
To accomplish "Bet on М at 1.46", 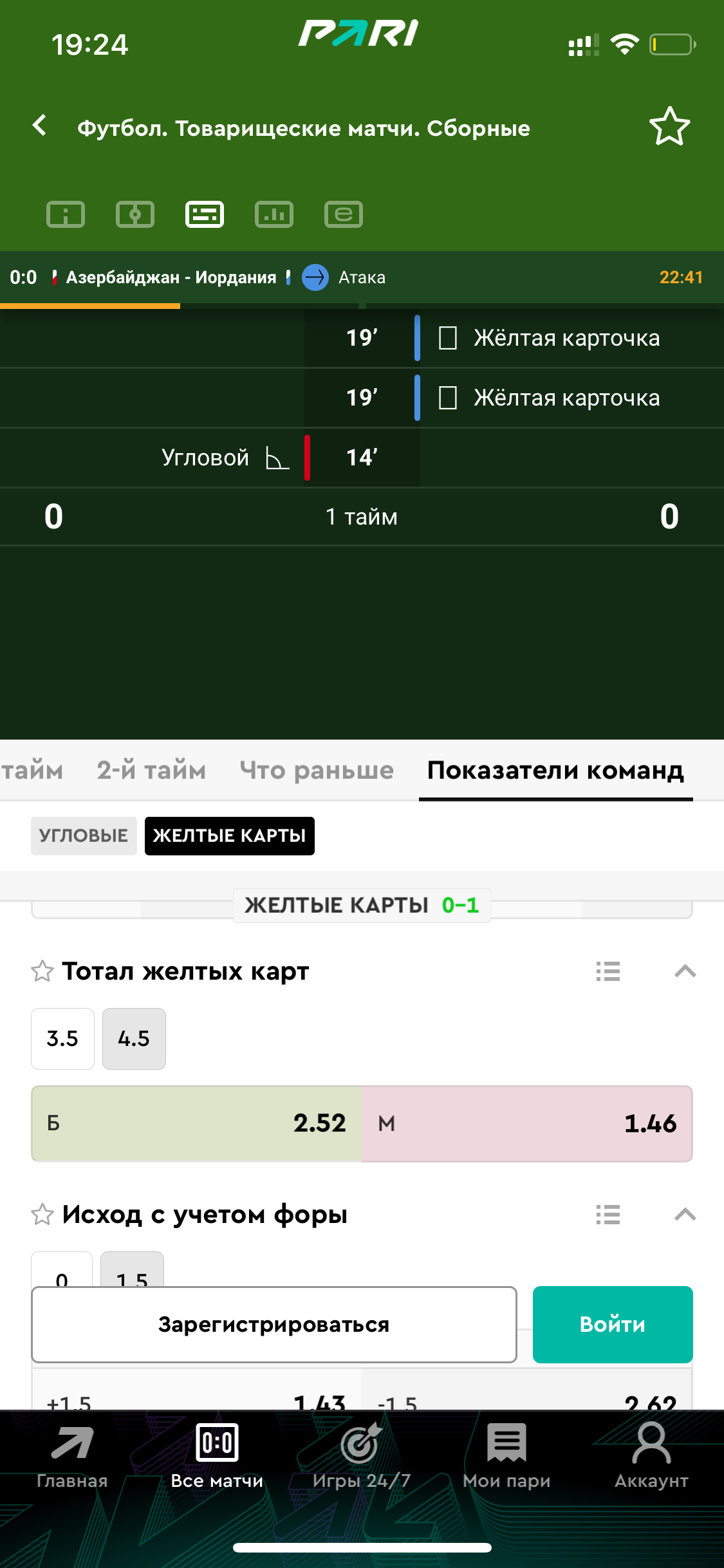I will coord(527,1123).
